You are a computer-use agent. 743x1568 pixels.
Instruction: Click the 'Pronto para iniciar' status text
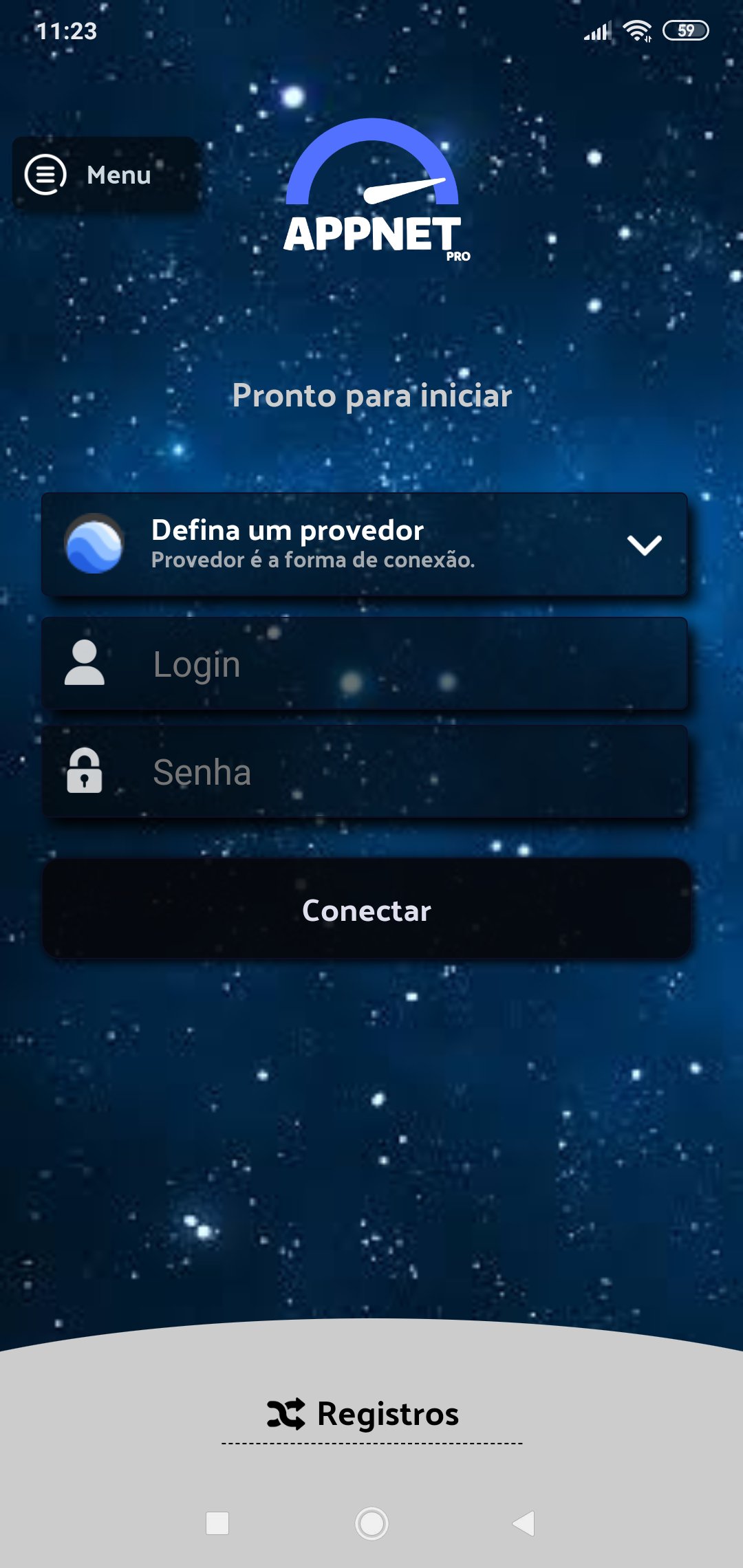click(x=371, y=395)
